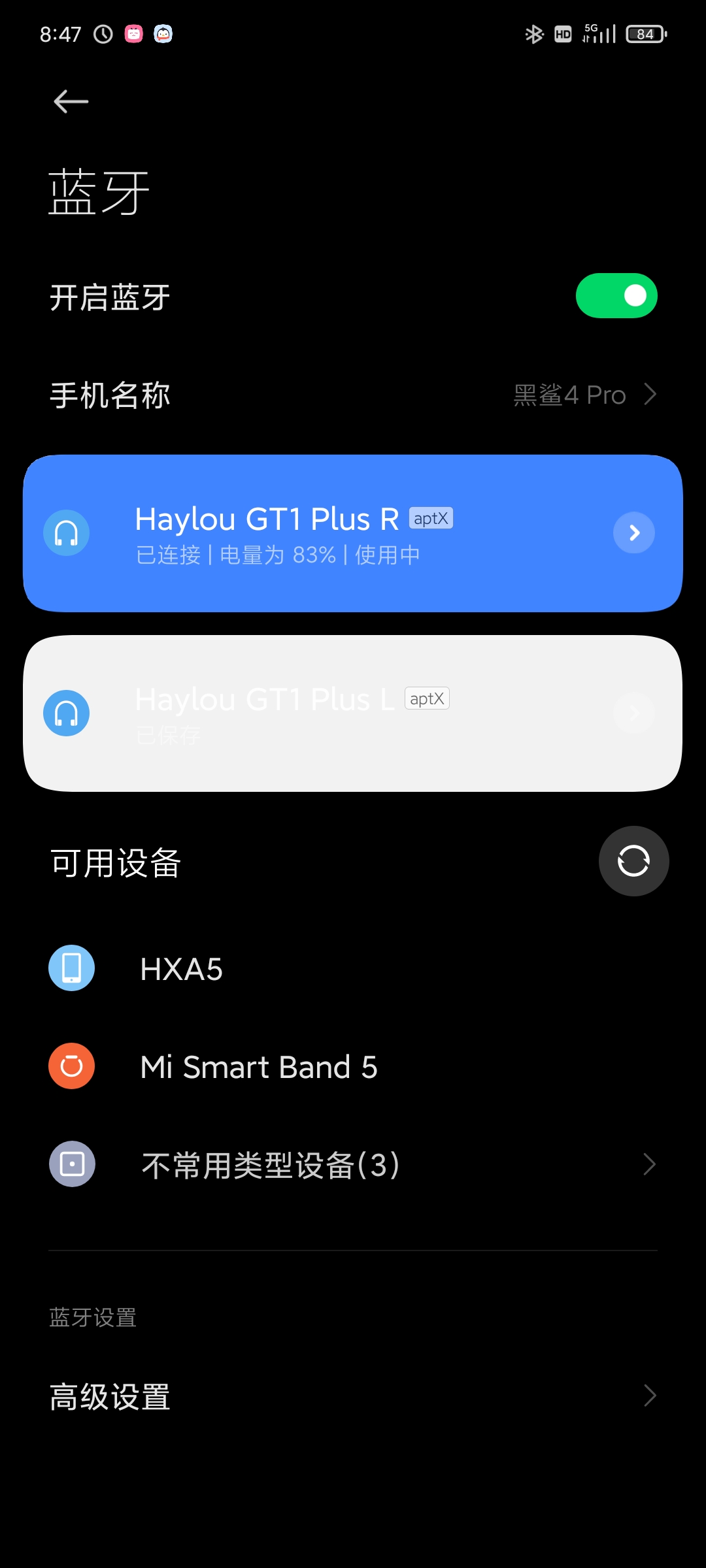Refresh the 可用设备 available devices list
Image resolution: width=706 pixels, height=1568 pixels.
click(633, 861)
